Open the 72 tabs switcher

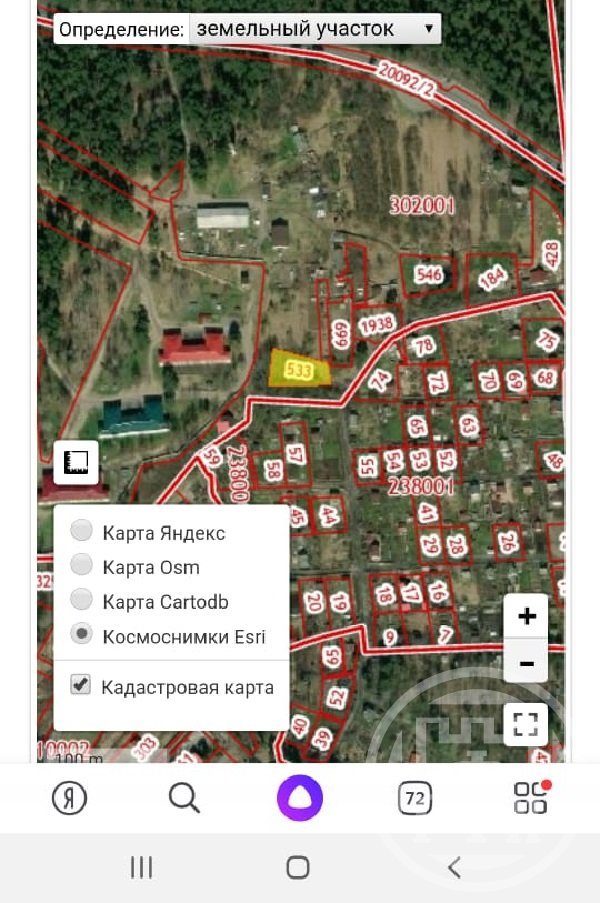click(x=414, y=798)
